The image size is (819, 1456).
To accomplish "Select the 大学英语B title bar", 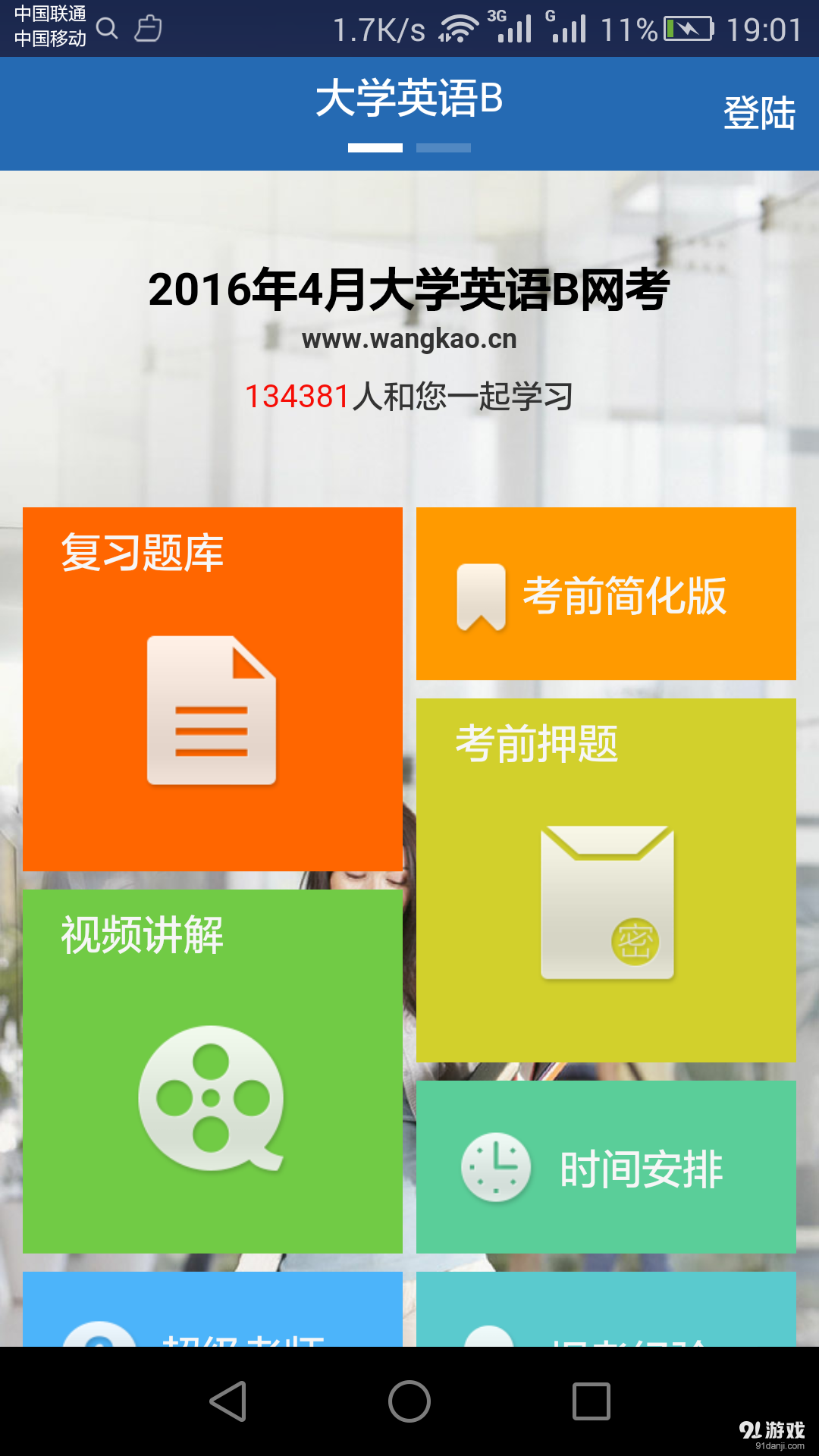I will point(409,97).
